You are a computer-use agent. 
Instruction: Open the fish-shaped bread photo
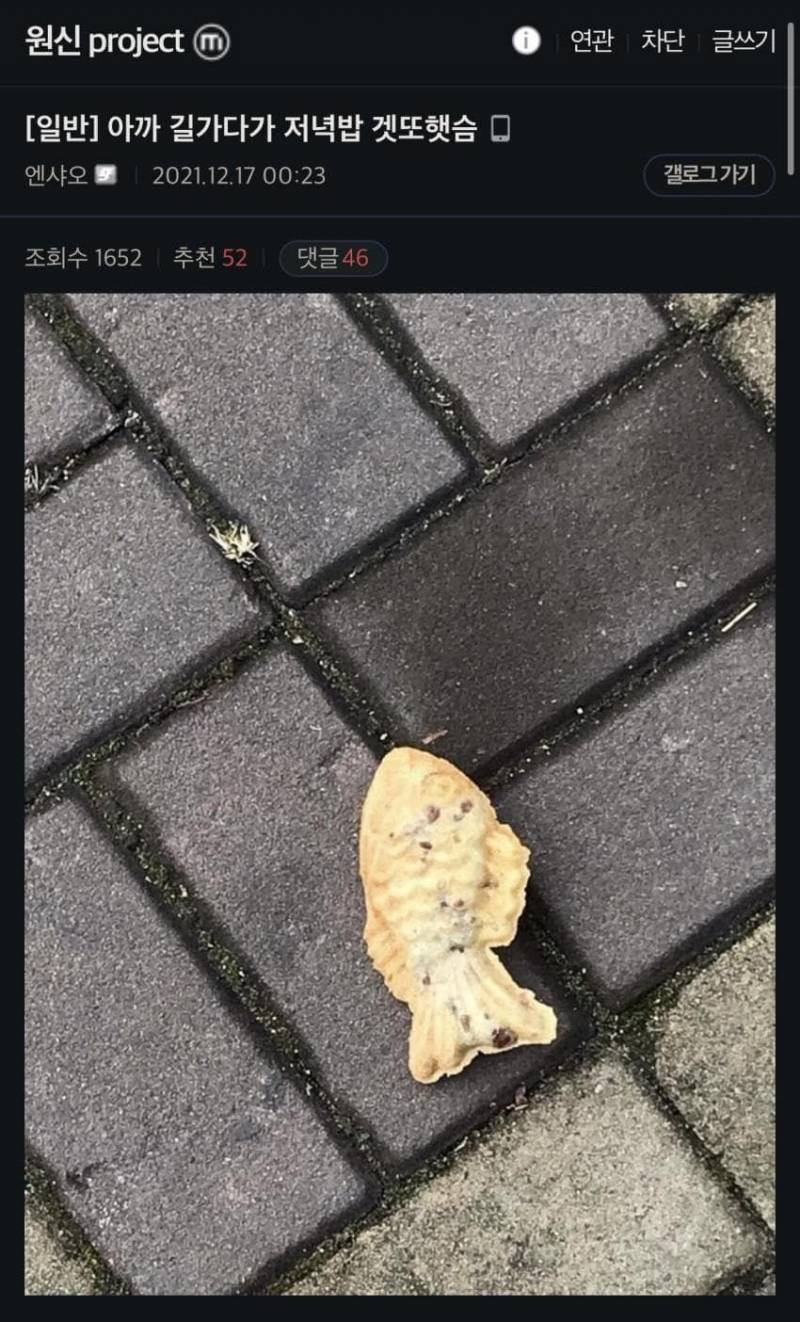click(400, 794)
